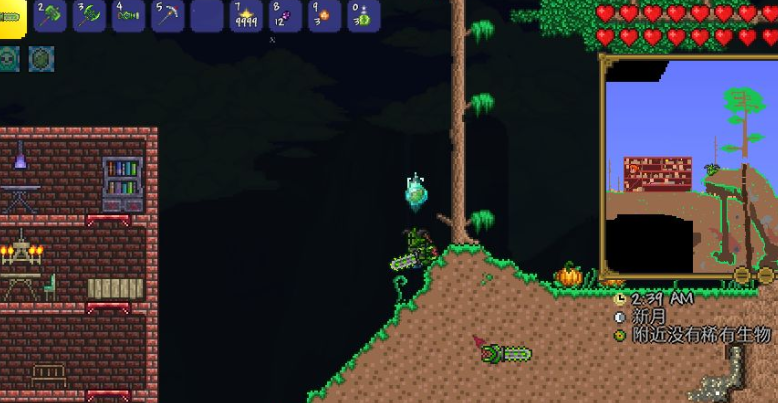Select the empty hotbar slot 6
The height and width of the screenshot is (403, 778).
tap(206, 16)
